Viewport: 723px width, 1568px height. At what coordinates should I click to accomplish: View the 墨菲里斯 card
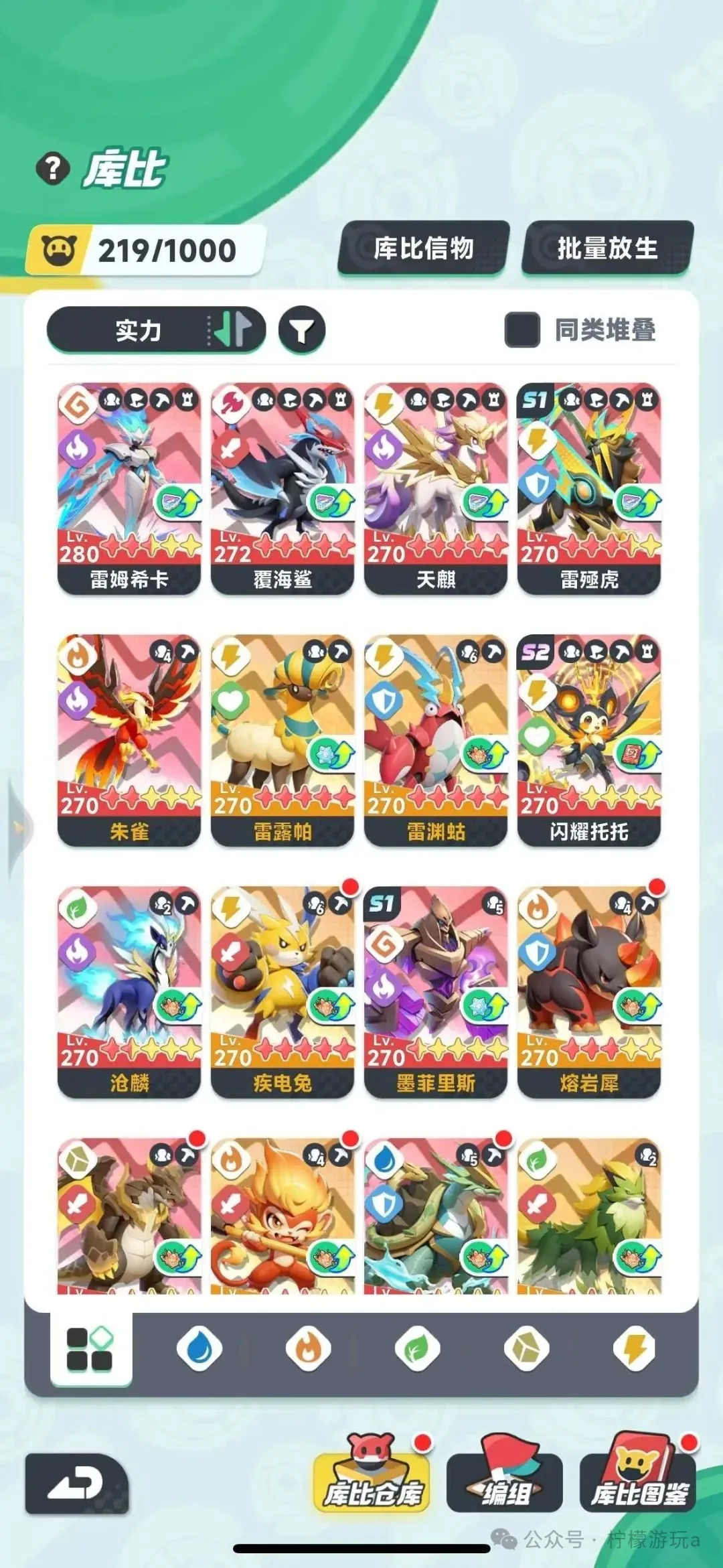[436, 992]
